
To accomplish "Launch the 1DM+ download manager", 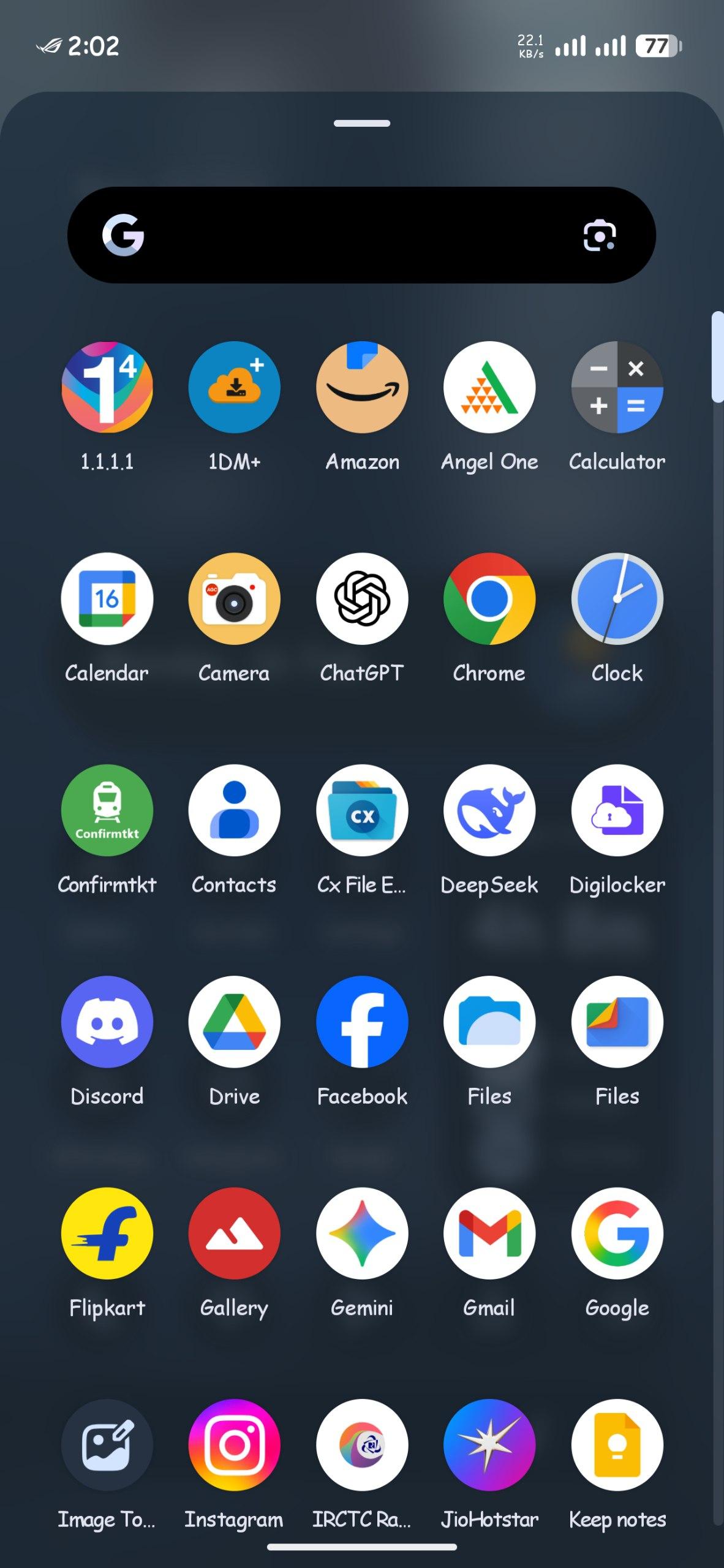I will click(x=234, y=387).
